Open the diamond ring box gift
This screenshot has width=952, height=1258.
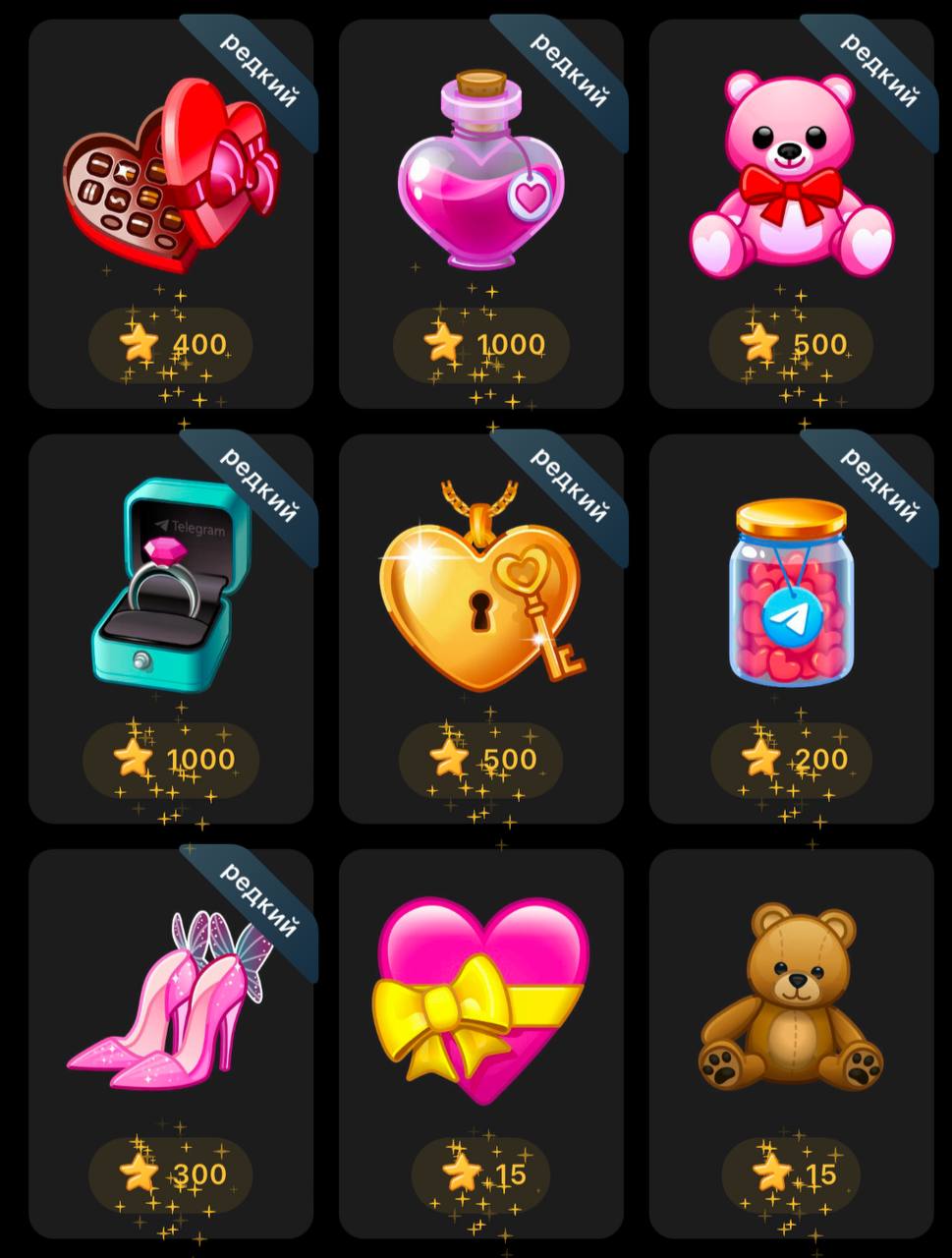pos(171,585)
